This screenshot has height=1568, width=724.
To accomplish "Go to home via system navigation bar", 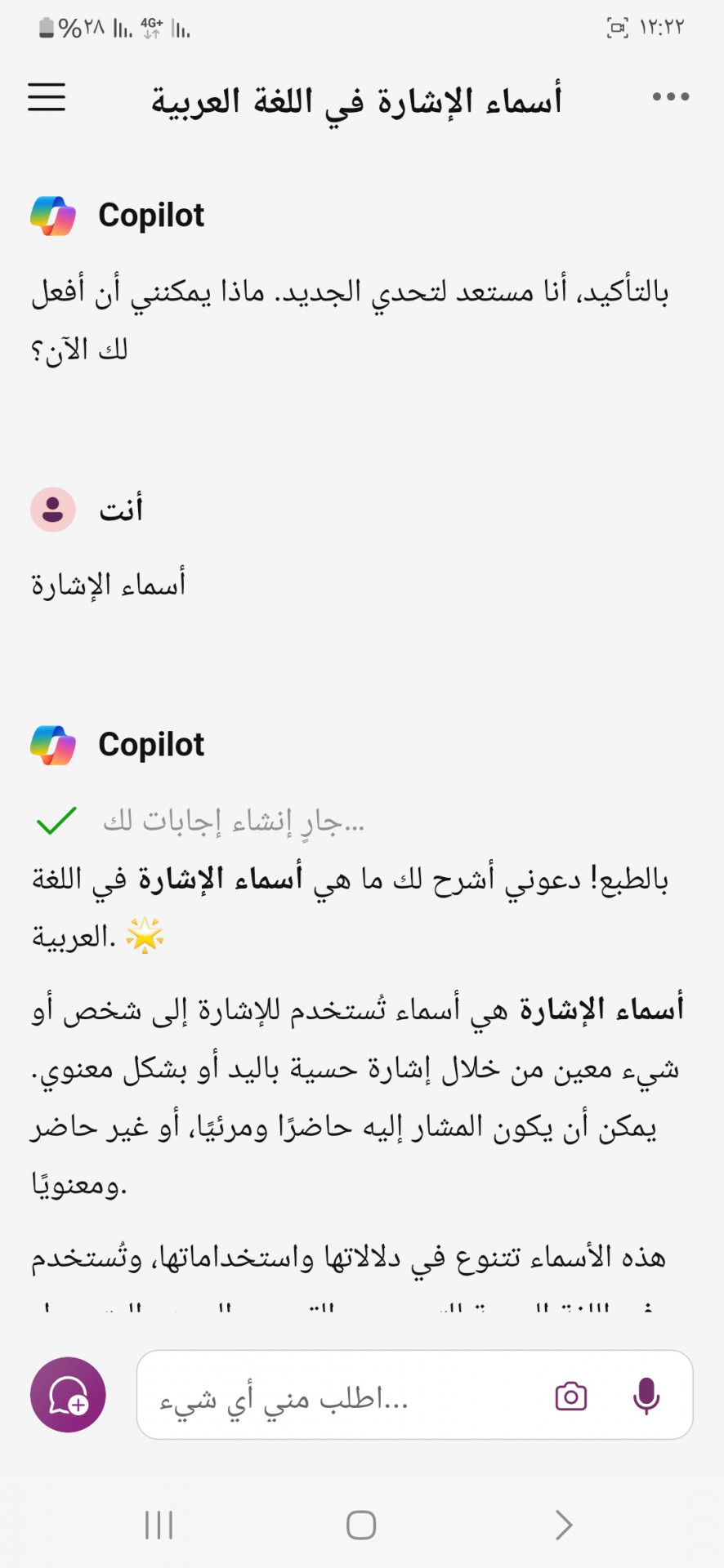I will point(361,1525).
